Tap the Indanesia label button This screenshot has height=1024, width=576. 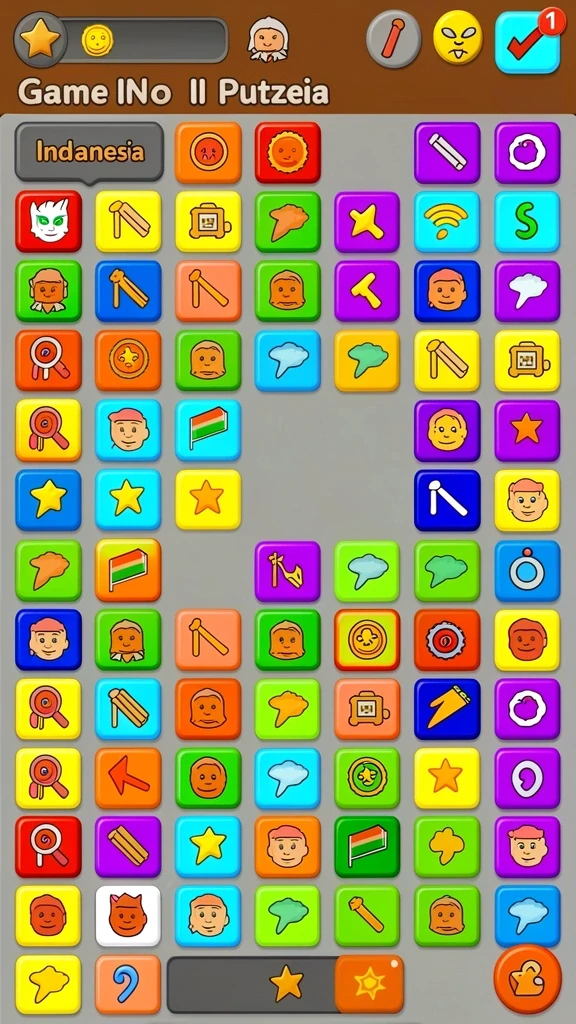click(89, 152)
